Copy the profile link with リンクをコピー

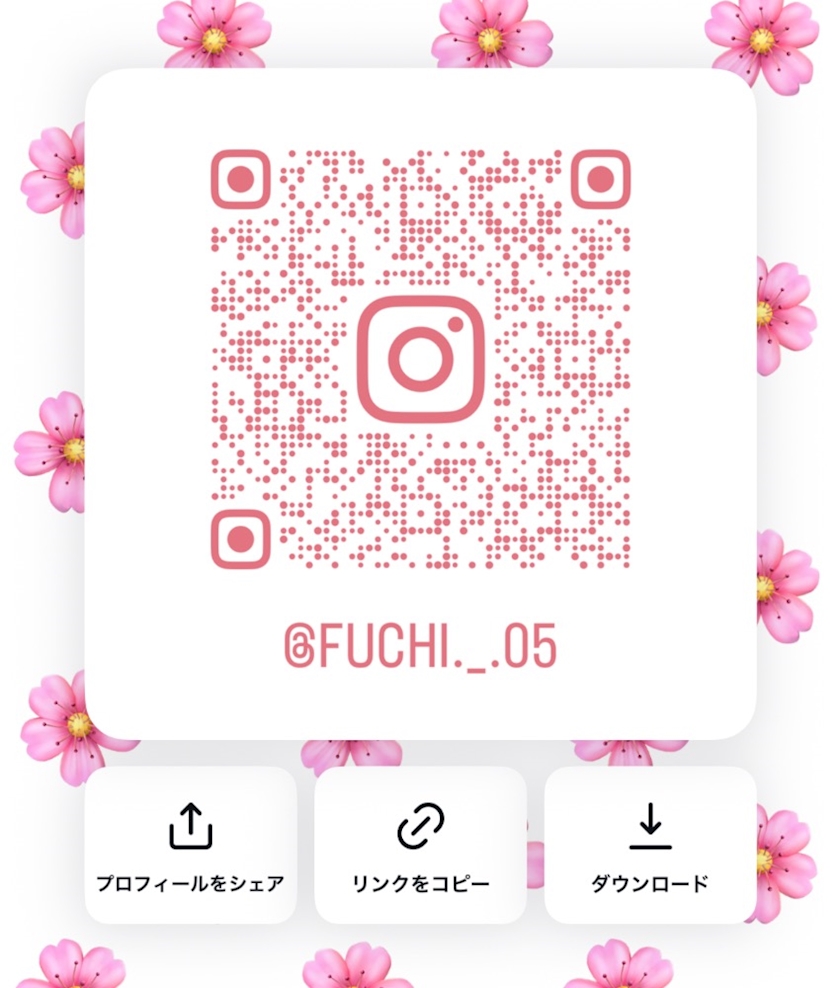point(420,845)
